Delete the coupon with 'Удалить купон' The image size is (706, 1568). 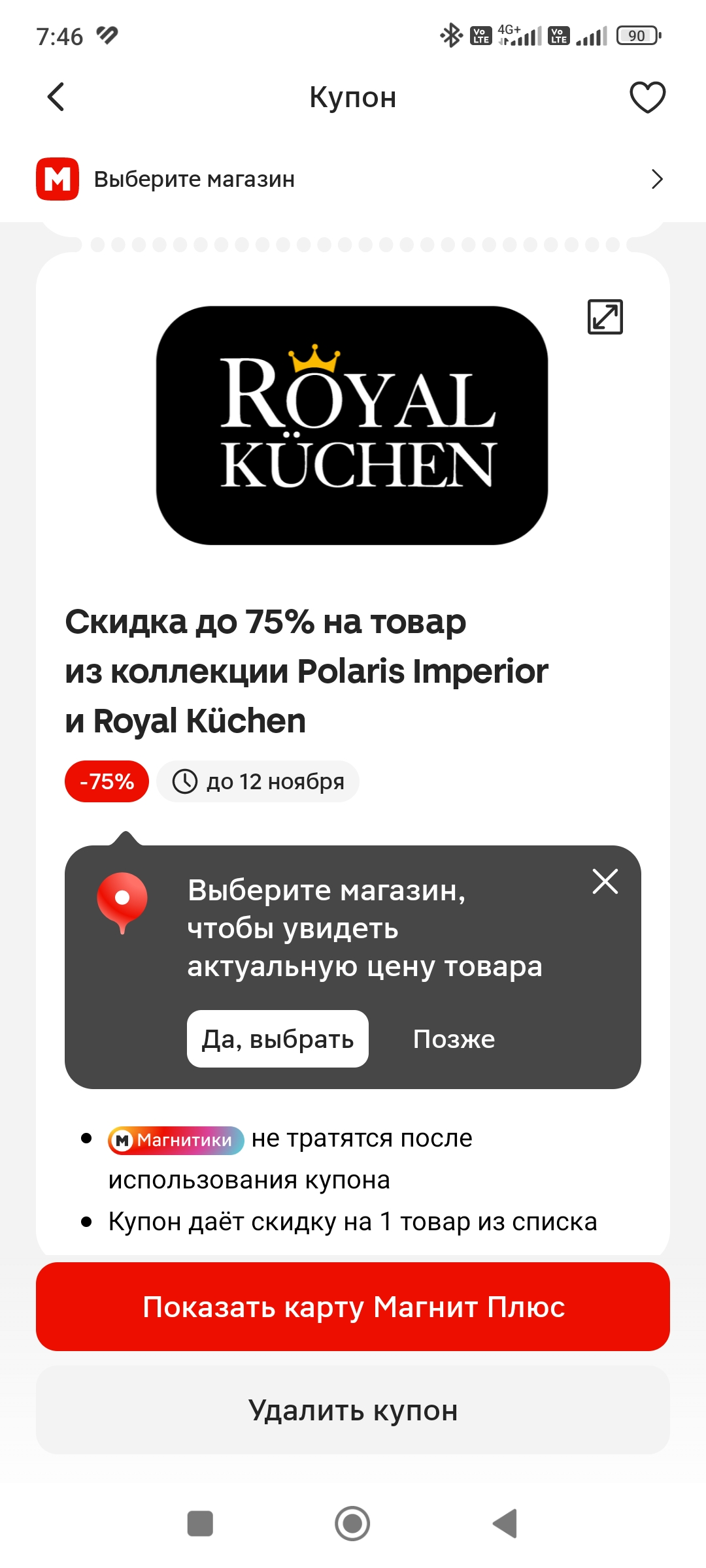(353, 1411)
